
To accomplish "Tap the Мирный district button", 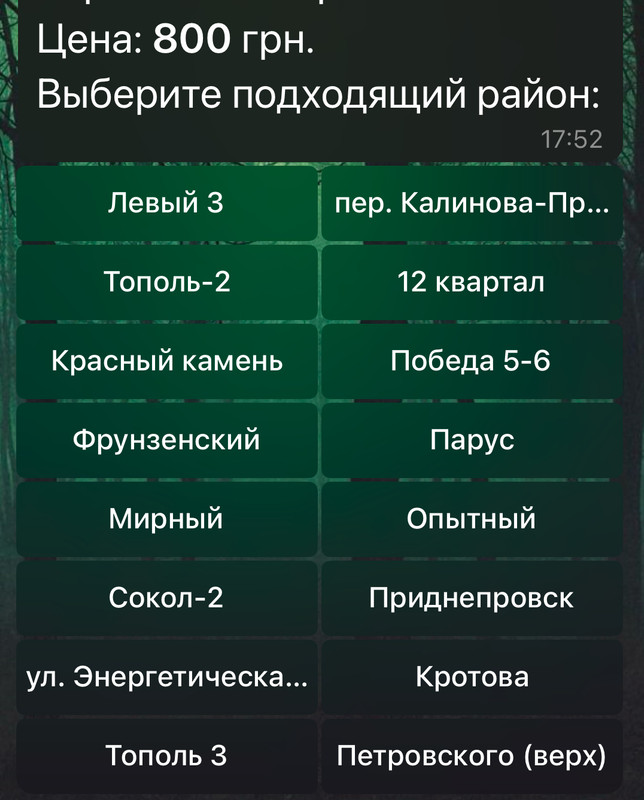I will coord(166,519).
